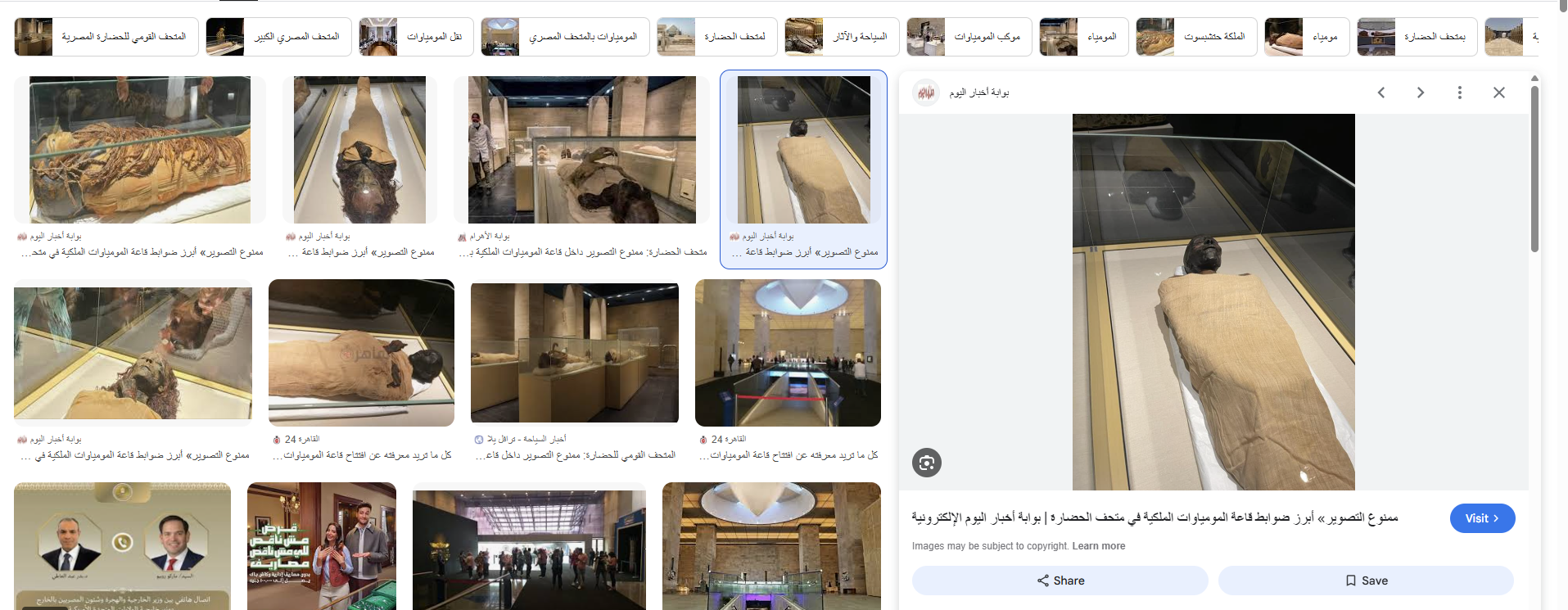Save this image to collections

click(1365, 581)
